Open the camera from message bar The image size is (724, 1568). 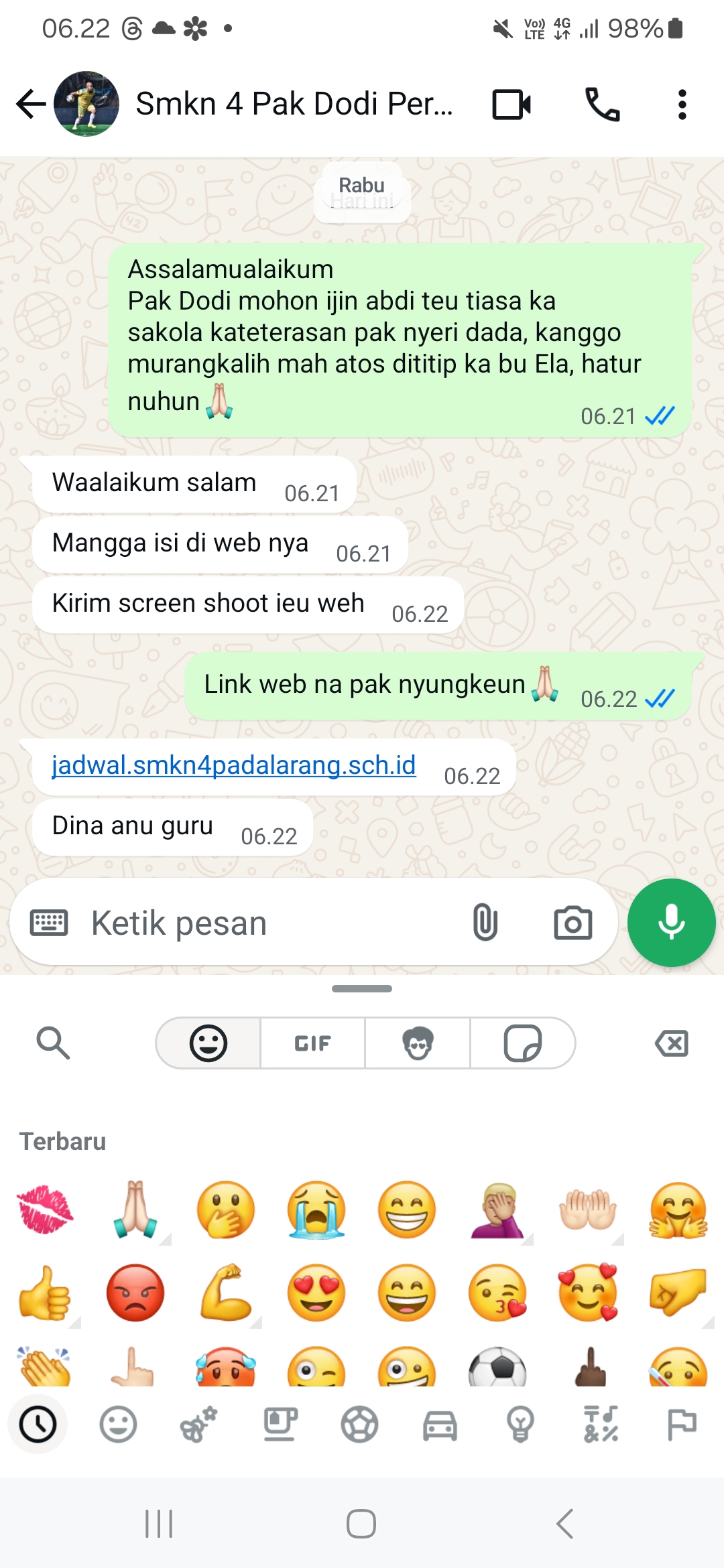coord(572,923)
